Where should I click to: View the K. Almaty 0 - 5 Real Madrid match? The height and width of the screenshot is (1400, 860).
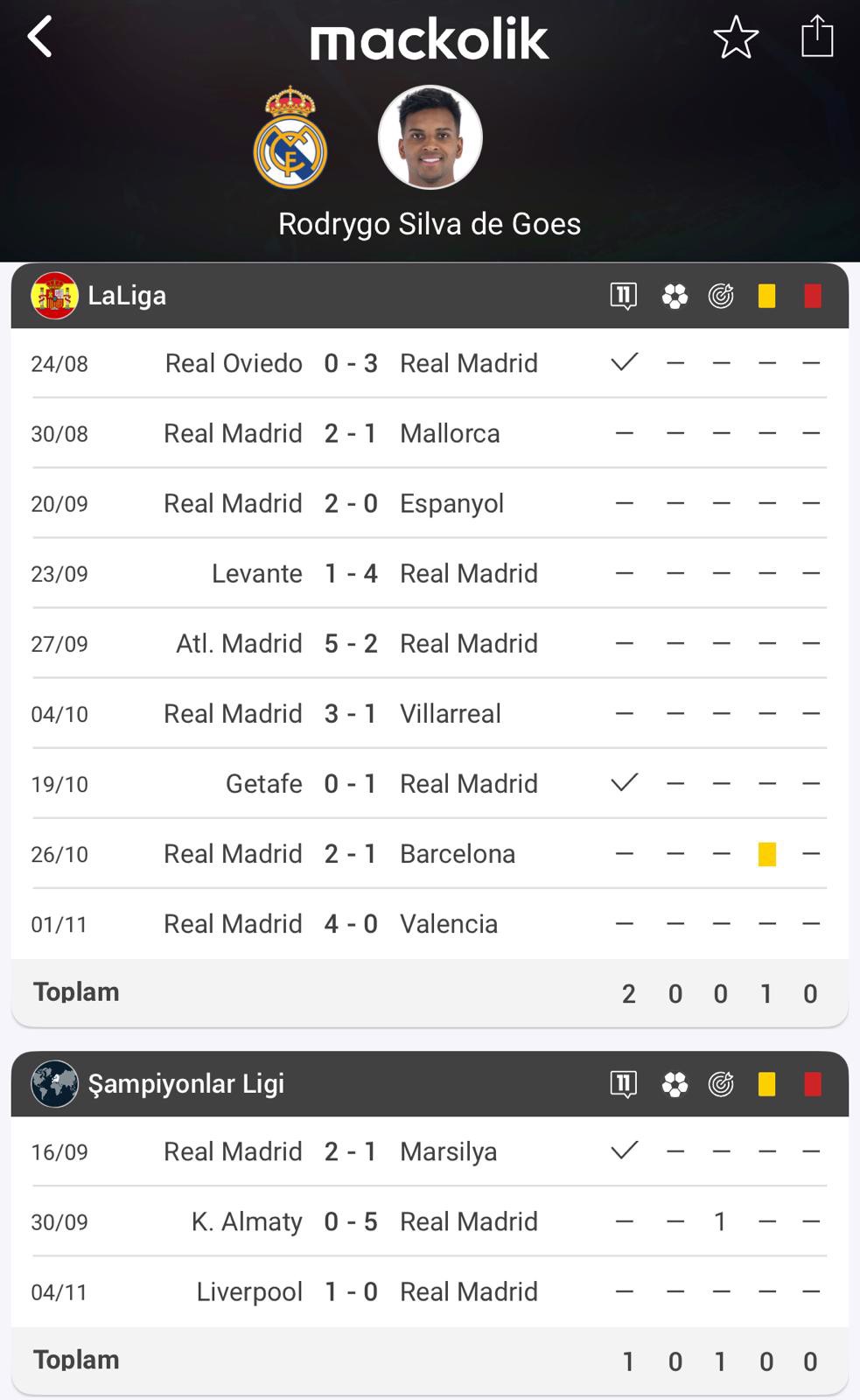(351, 1221)
